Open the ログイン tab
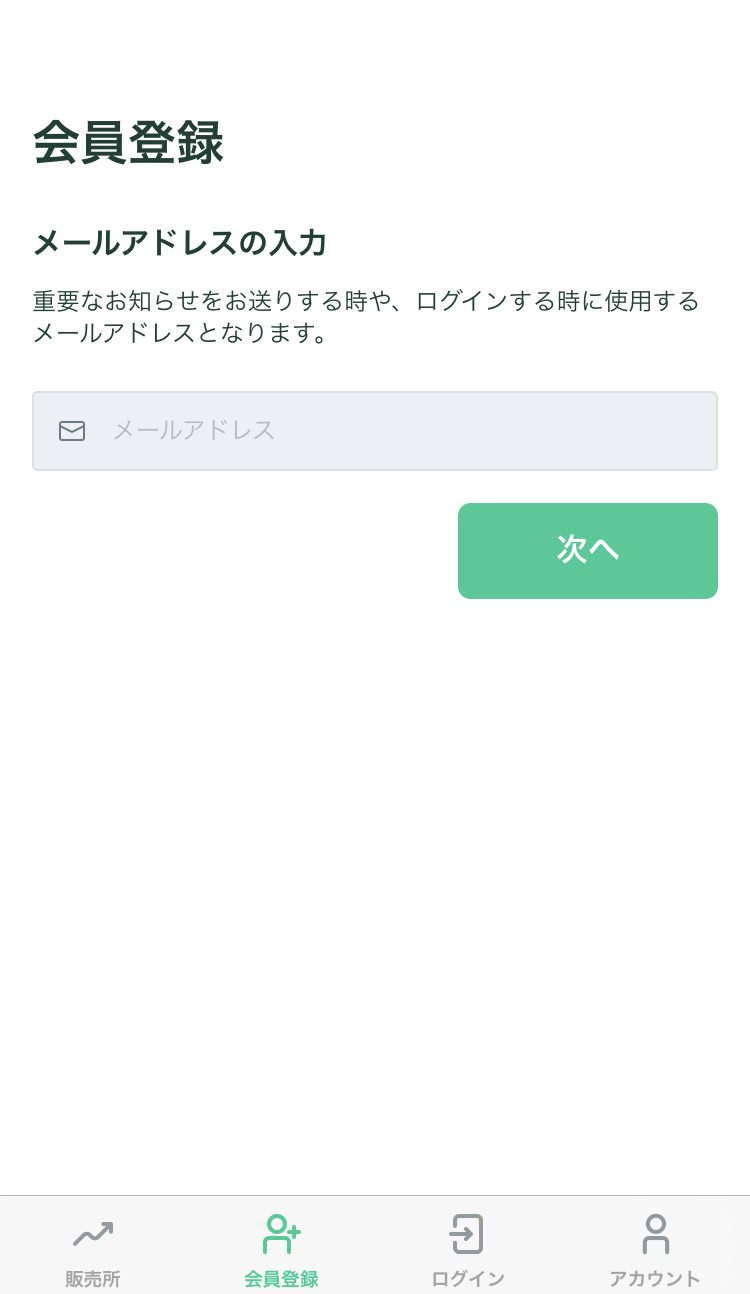The width and height of the screenshot is (750, 1294). click(x=468, y=1250)
